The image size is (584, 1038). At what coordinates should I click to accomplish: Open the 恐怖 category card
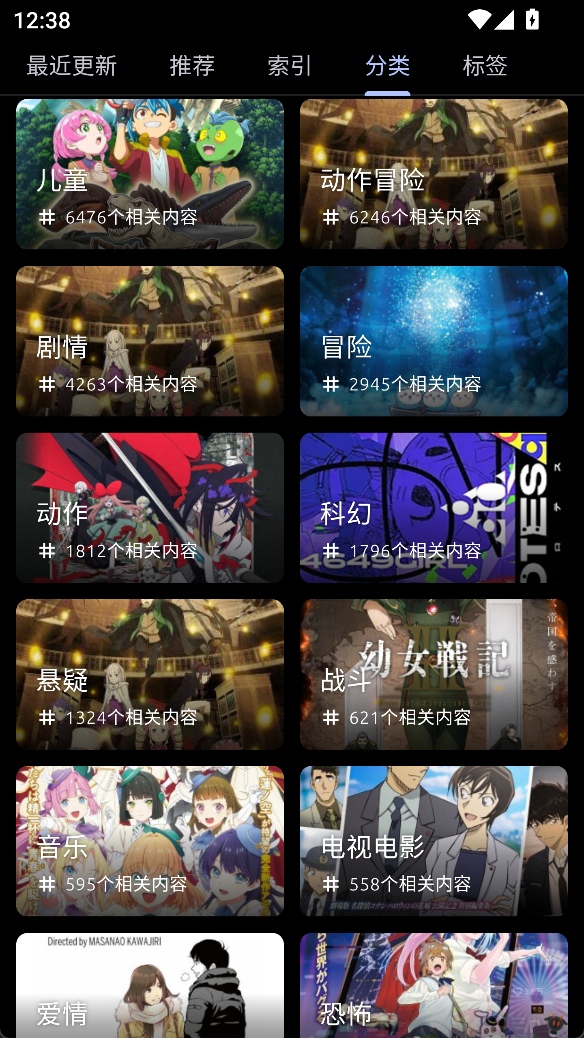[434, 986]
